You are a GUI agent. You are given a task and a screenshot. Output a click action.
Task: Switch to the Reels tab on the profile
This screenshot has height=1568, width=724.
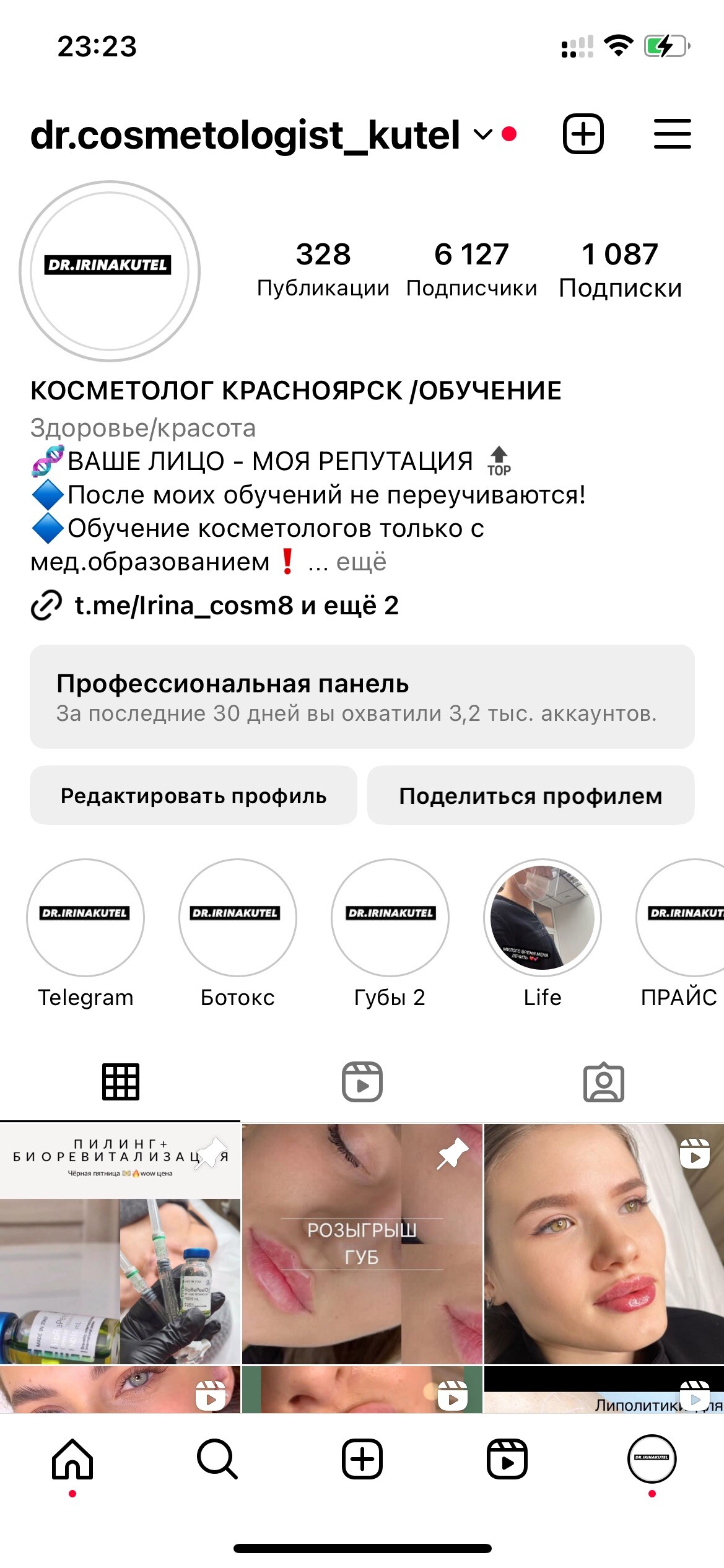362,1082
